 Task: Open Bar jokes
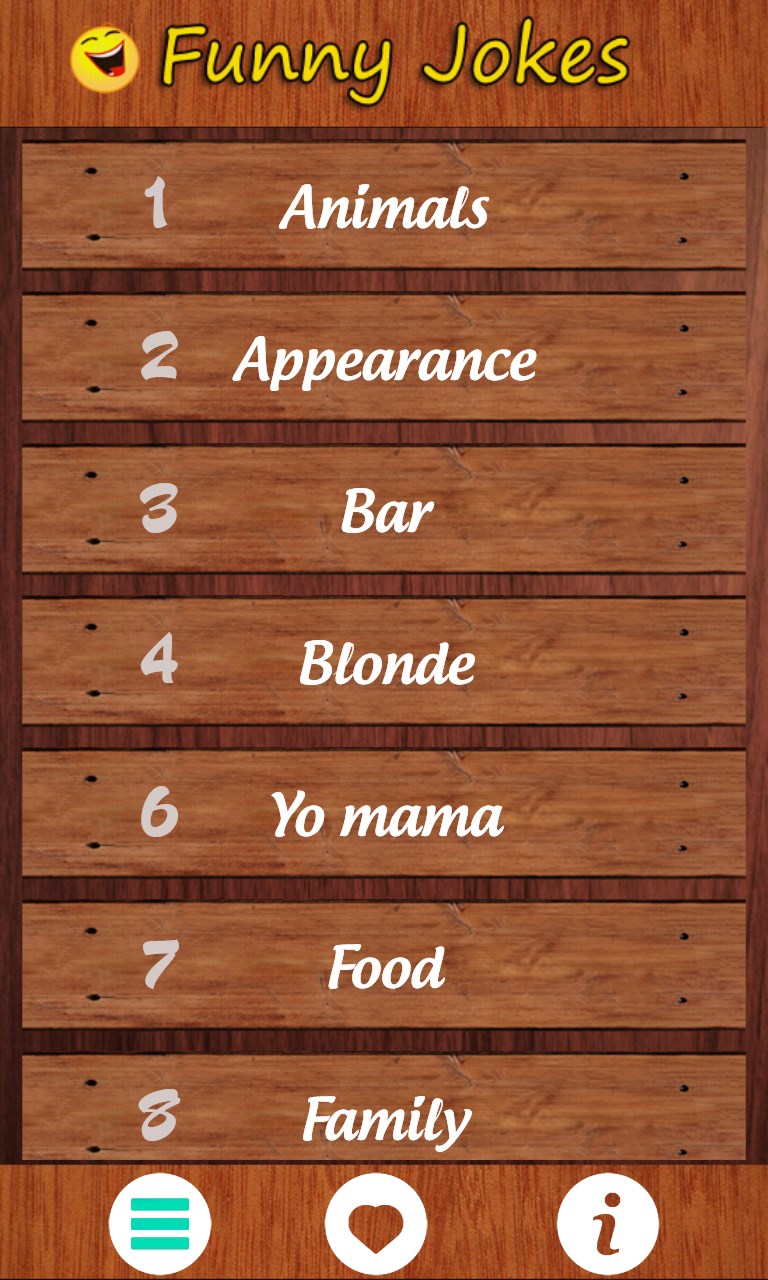384,510
